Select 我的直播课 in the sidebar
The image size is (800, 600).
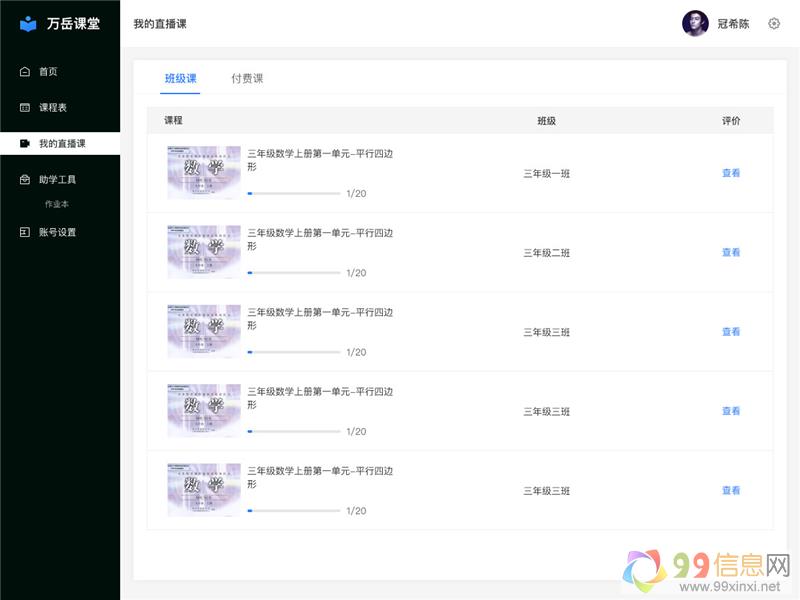[x=61, y=144]
